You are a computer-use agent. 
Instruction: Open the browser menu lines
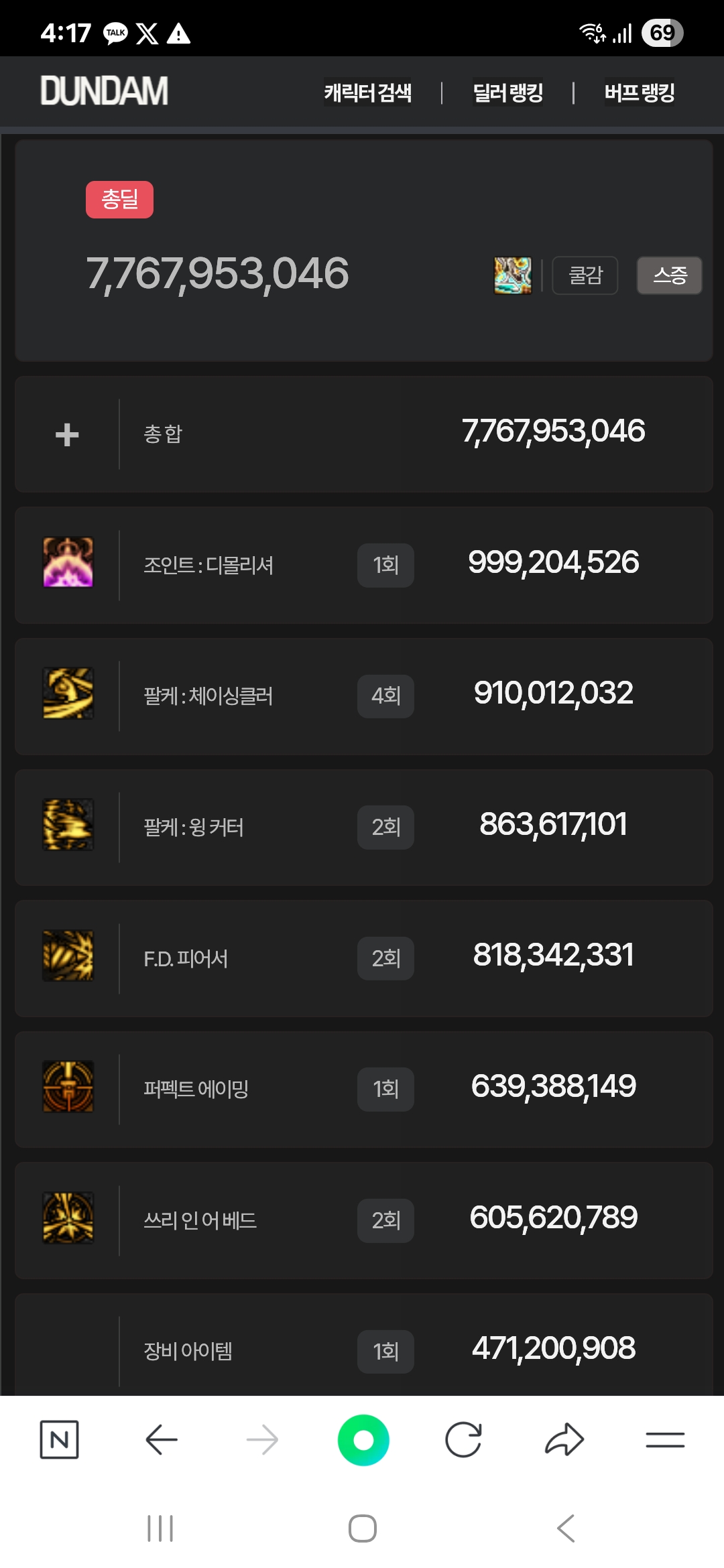tap(665, 1440)
